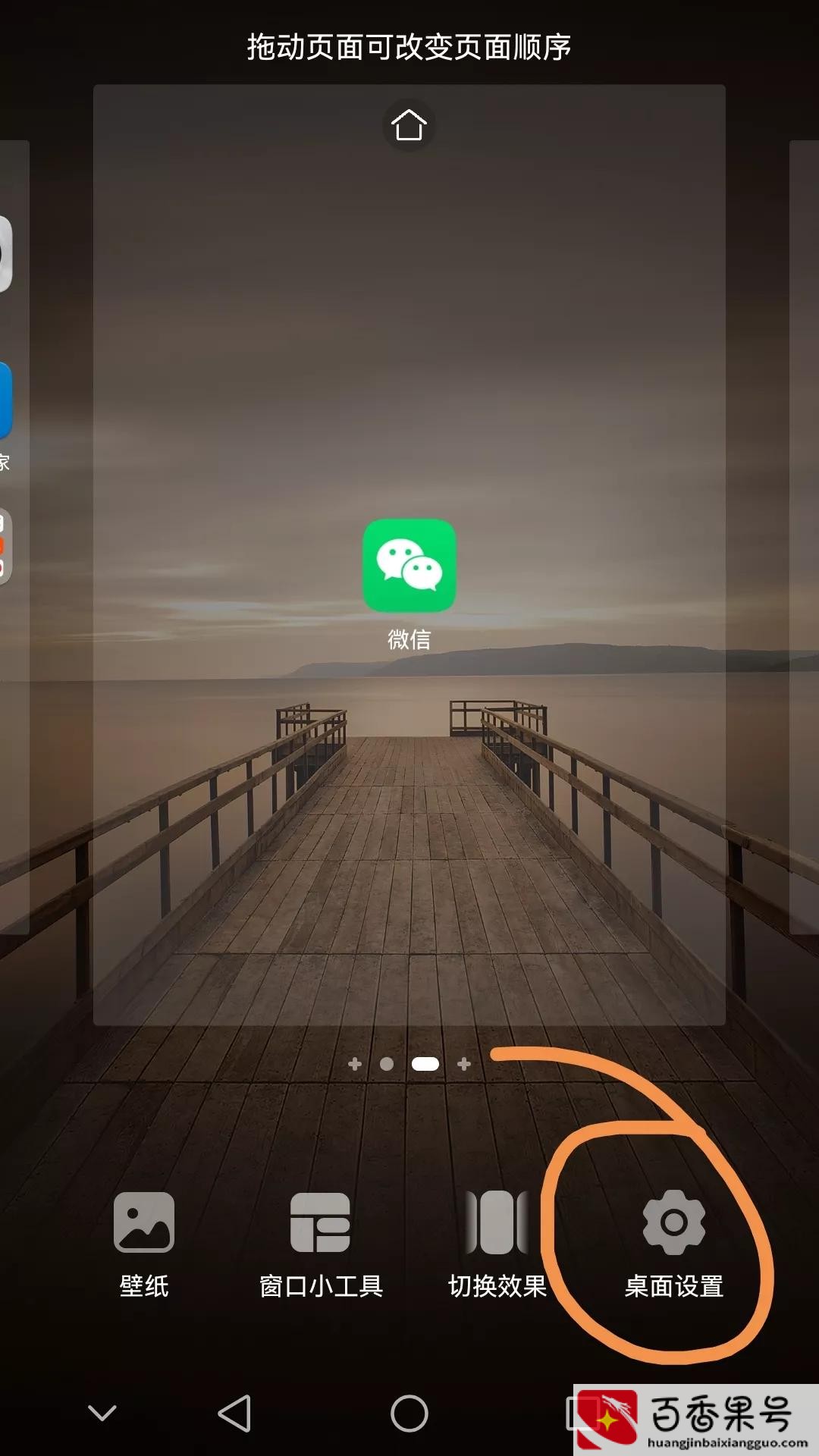
Task: Go to the system home button
Action: pos(409,1414)
